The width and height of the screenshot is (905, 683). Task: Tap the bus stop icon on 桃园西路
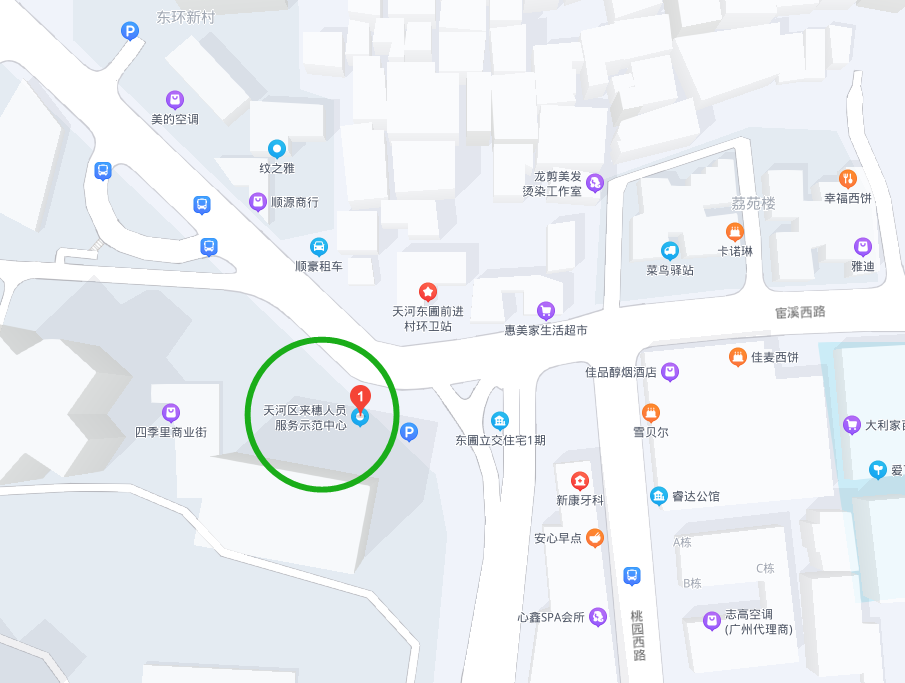click(632, 576)
